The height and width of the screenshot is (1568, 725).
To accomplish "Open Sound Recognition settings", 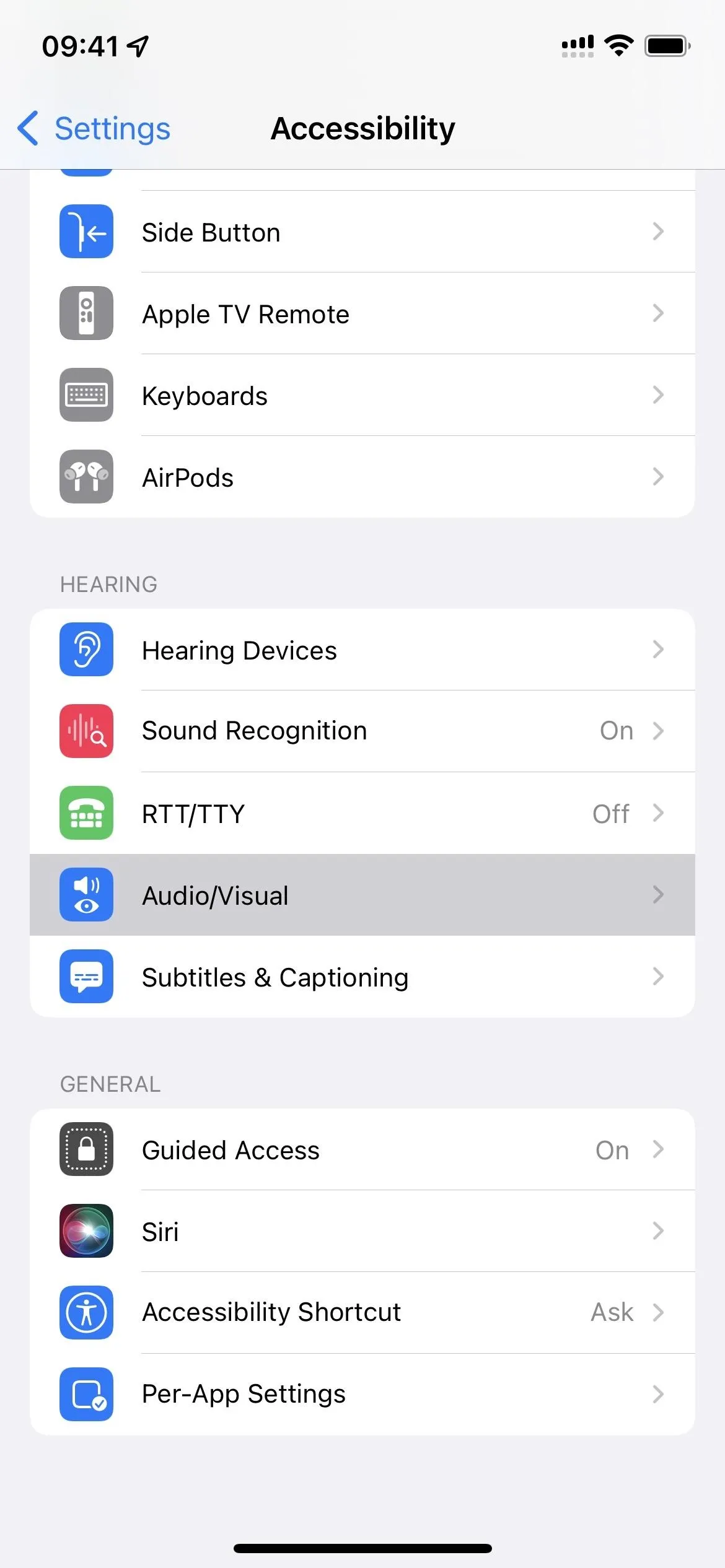I will coord(362,731).
